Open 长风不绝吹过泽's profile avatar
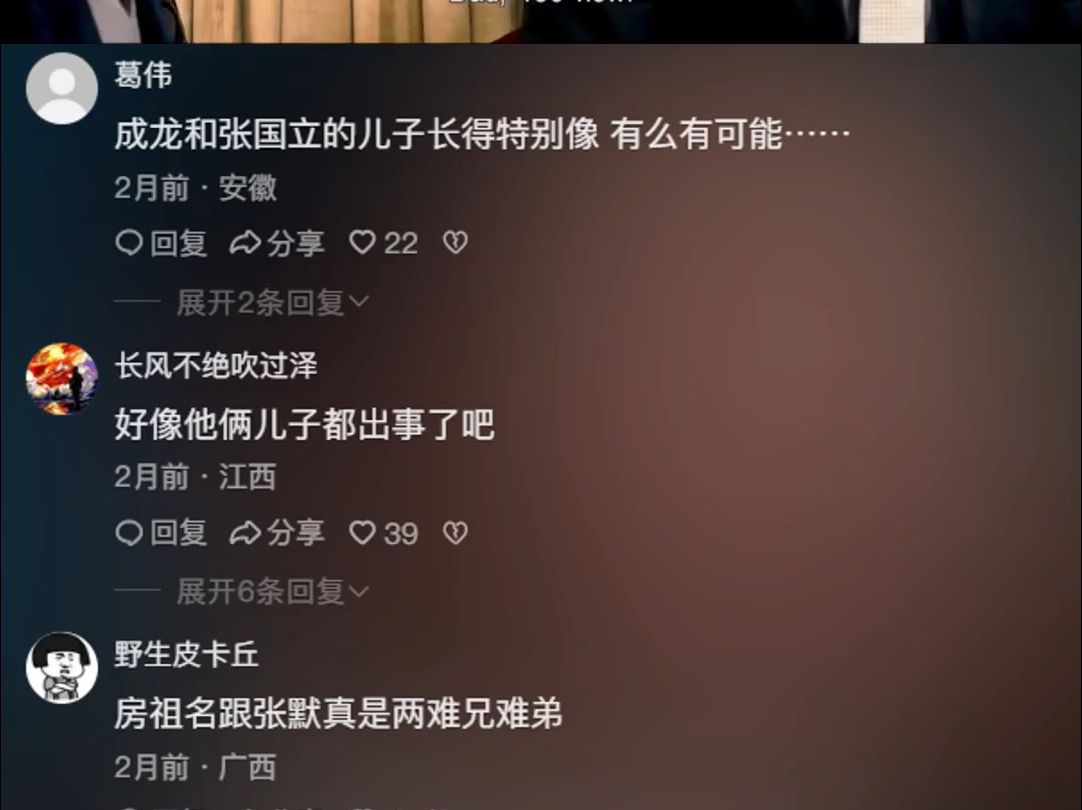 point(62,378)
